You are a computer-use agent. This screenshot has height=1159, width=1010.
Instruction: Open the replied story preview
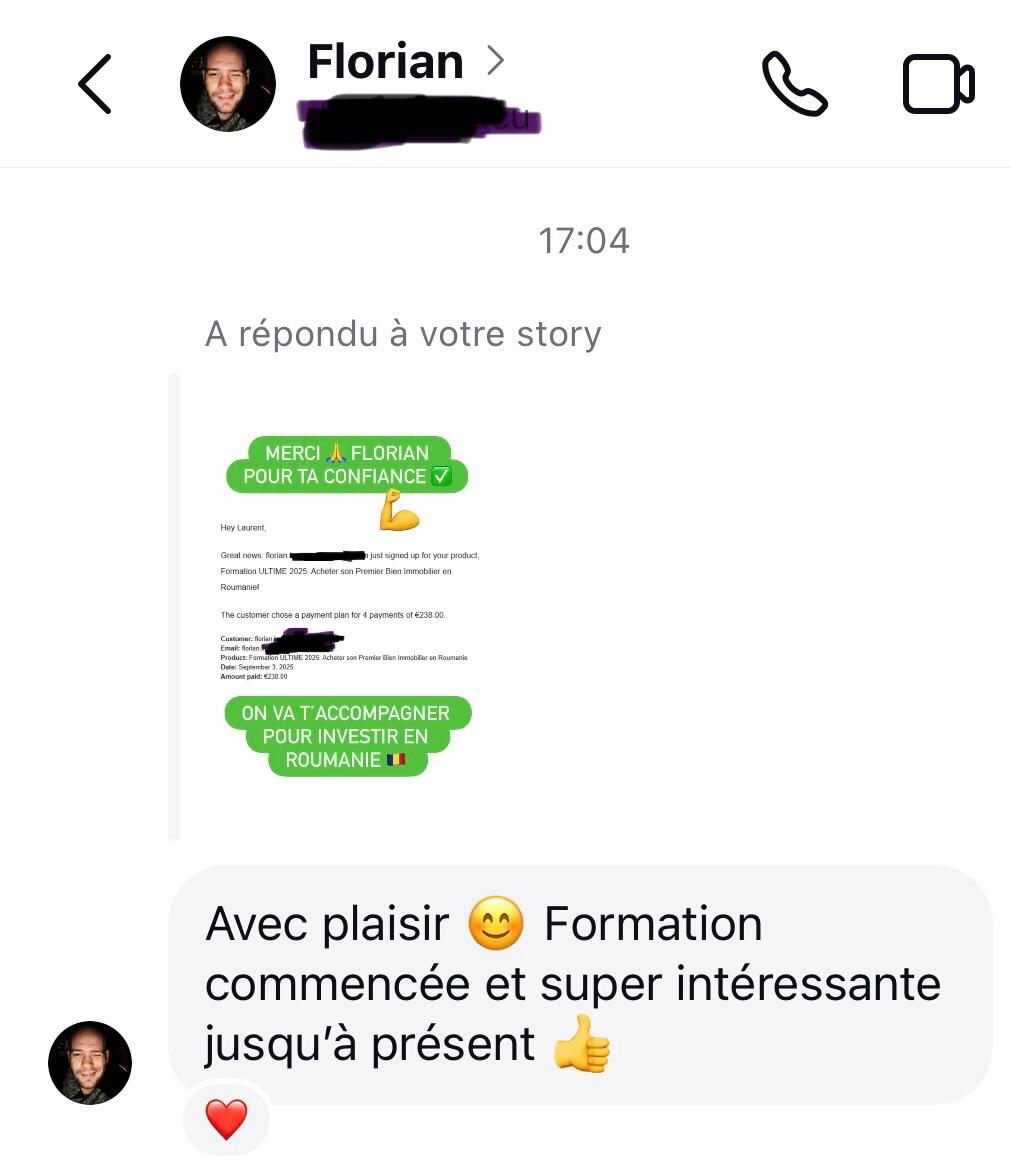(x=346, y=605)
